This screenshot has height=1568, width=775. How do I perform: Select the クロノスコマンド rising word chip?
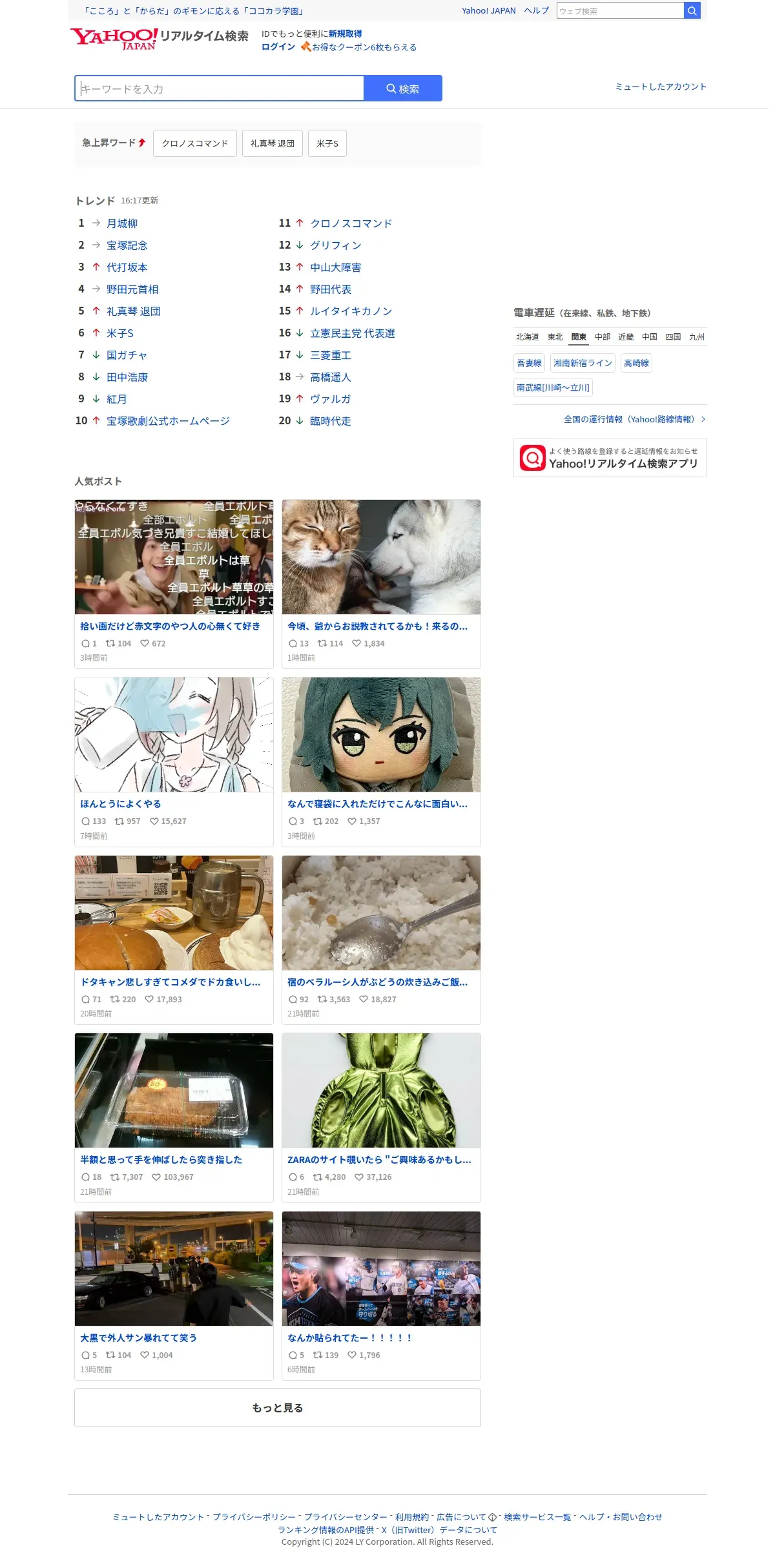[x=195, y=143]
